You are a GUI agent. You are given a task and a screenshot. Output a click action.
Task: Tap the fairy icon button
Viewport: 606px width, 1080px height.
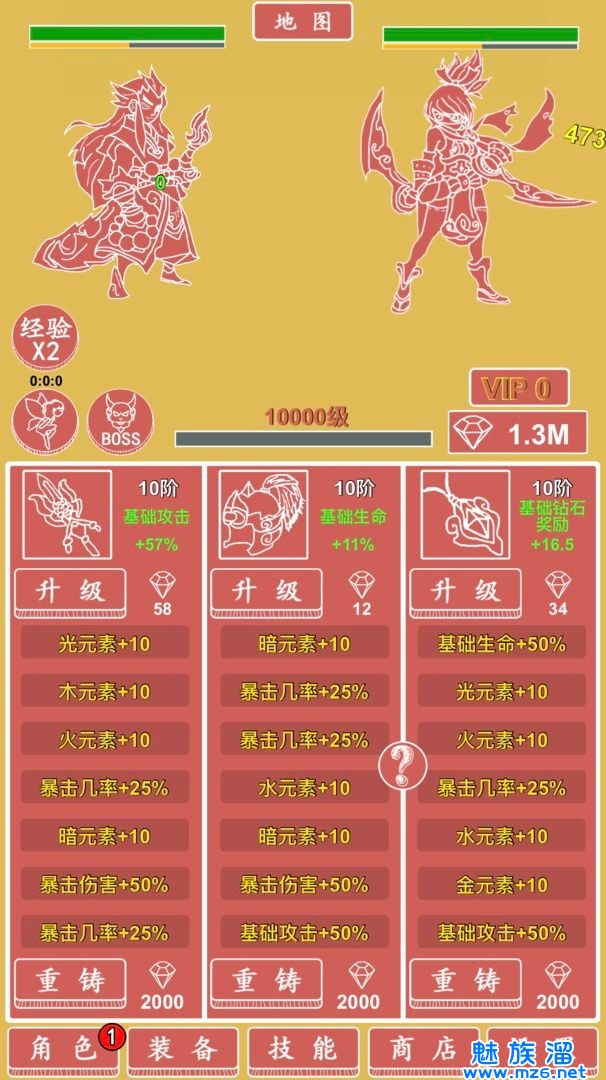[45, 421]
